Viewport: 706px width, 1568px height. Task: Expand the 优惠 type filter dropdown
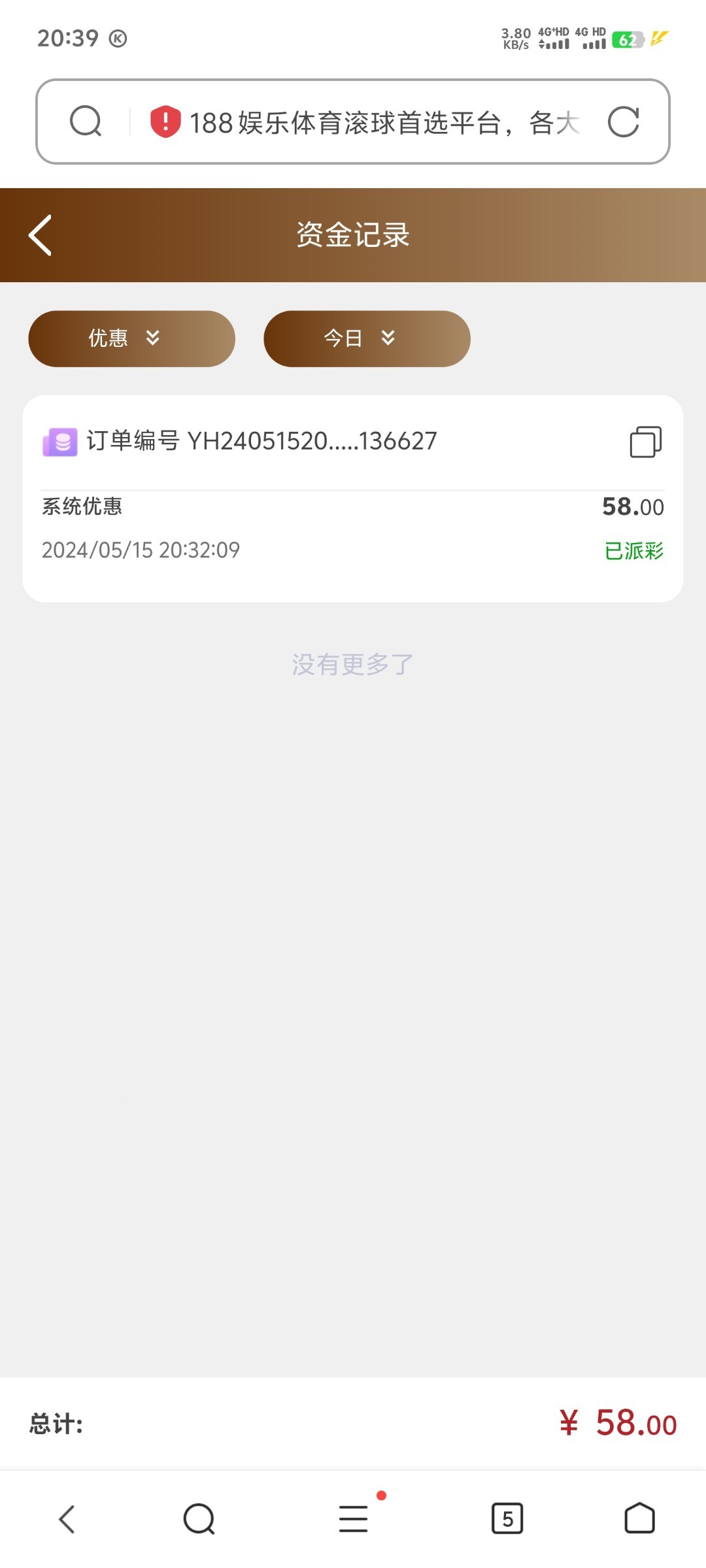[131, 338]
